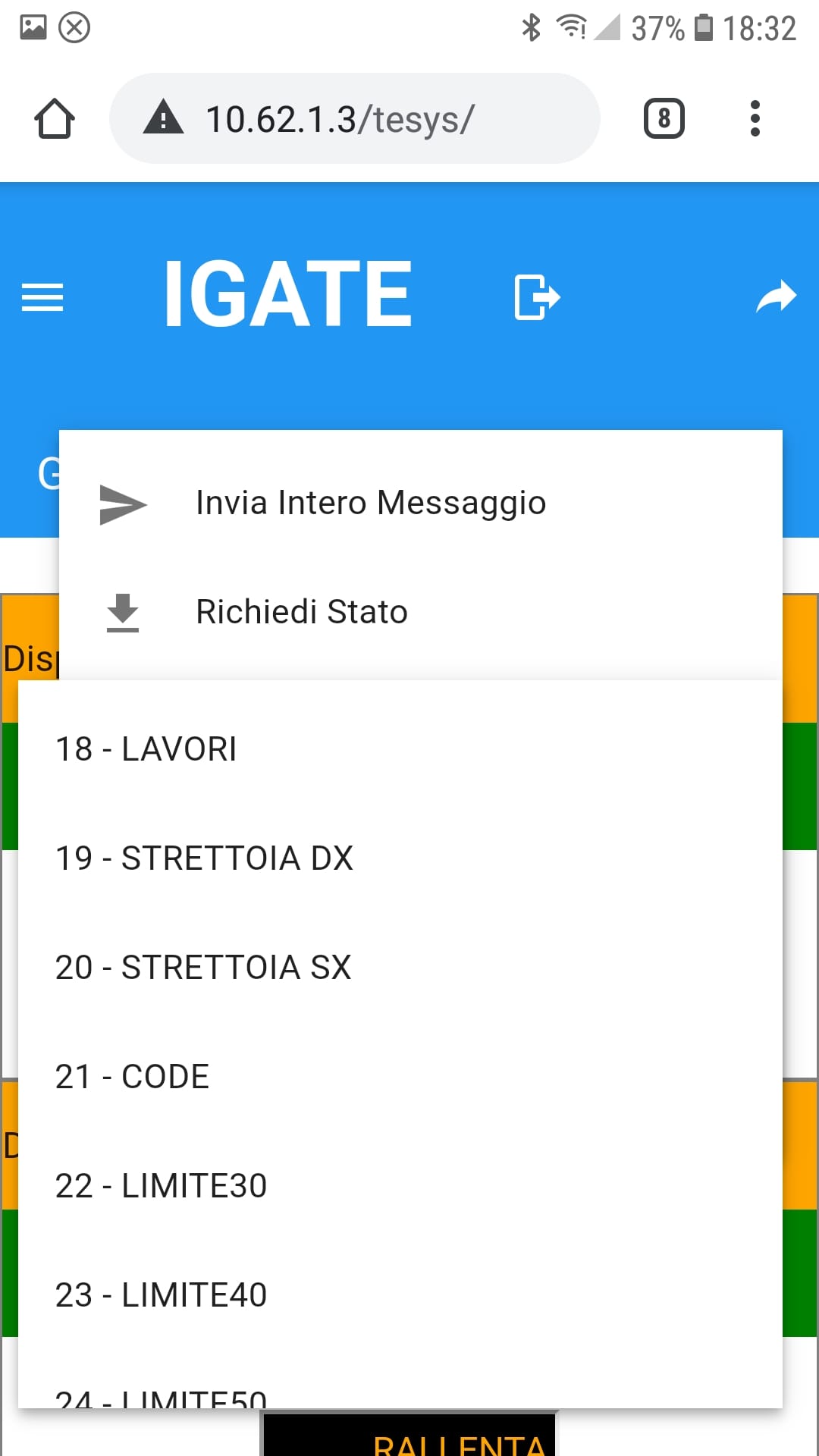The height and width of the screenshot is (1456, 819).
Task: Select 18 - LAVORI from the list
Action: point(400,749)
